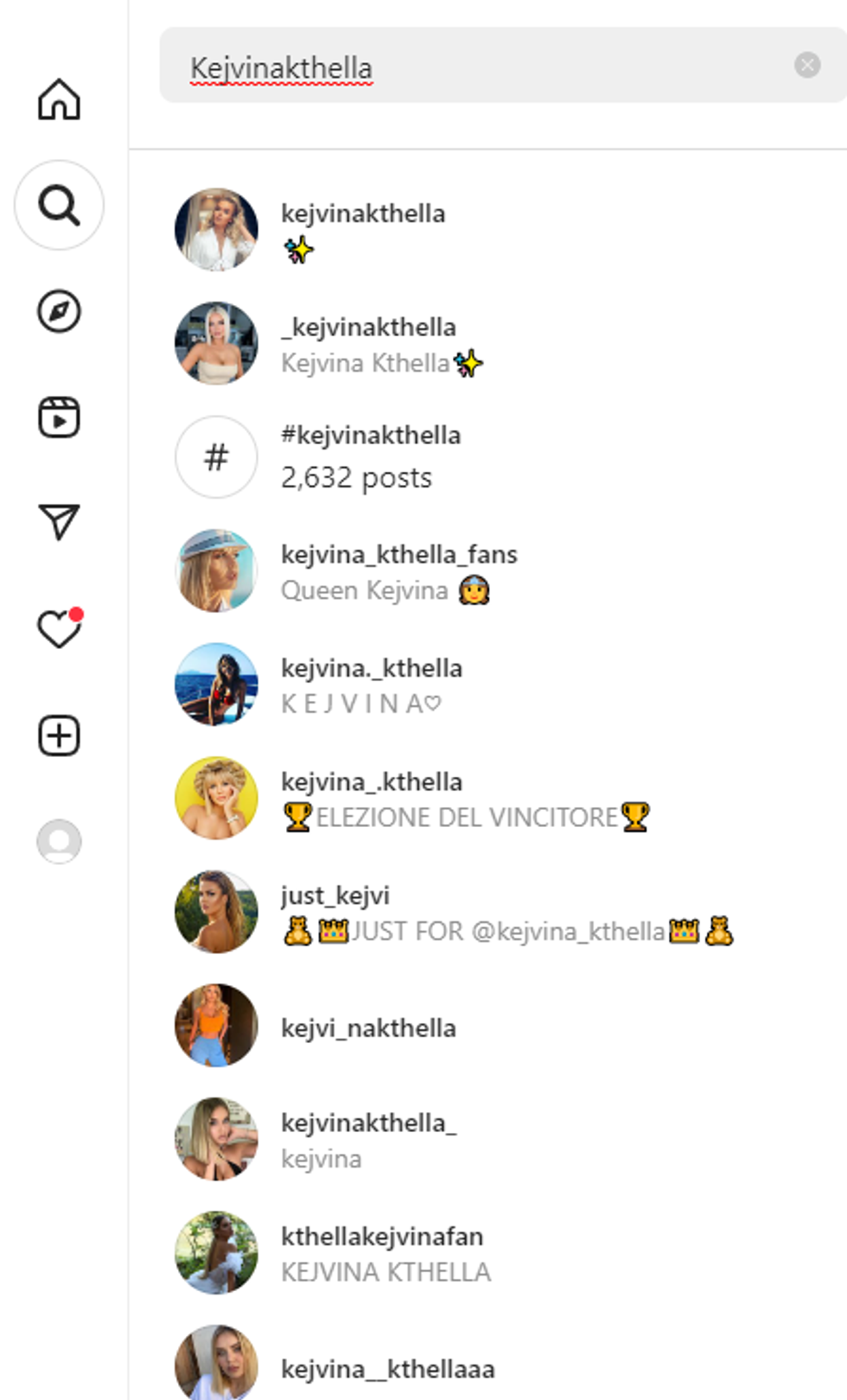847x1400 pixels.
Task: View notifications heart icon
Action: coord(59,629)
